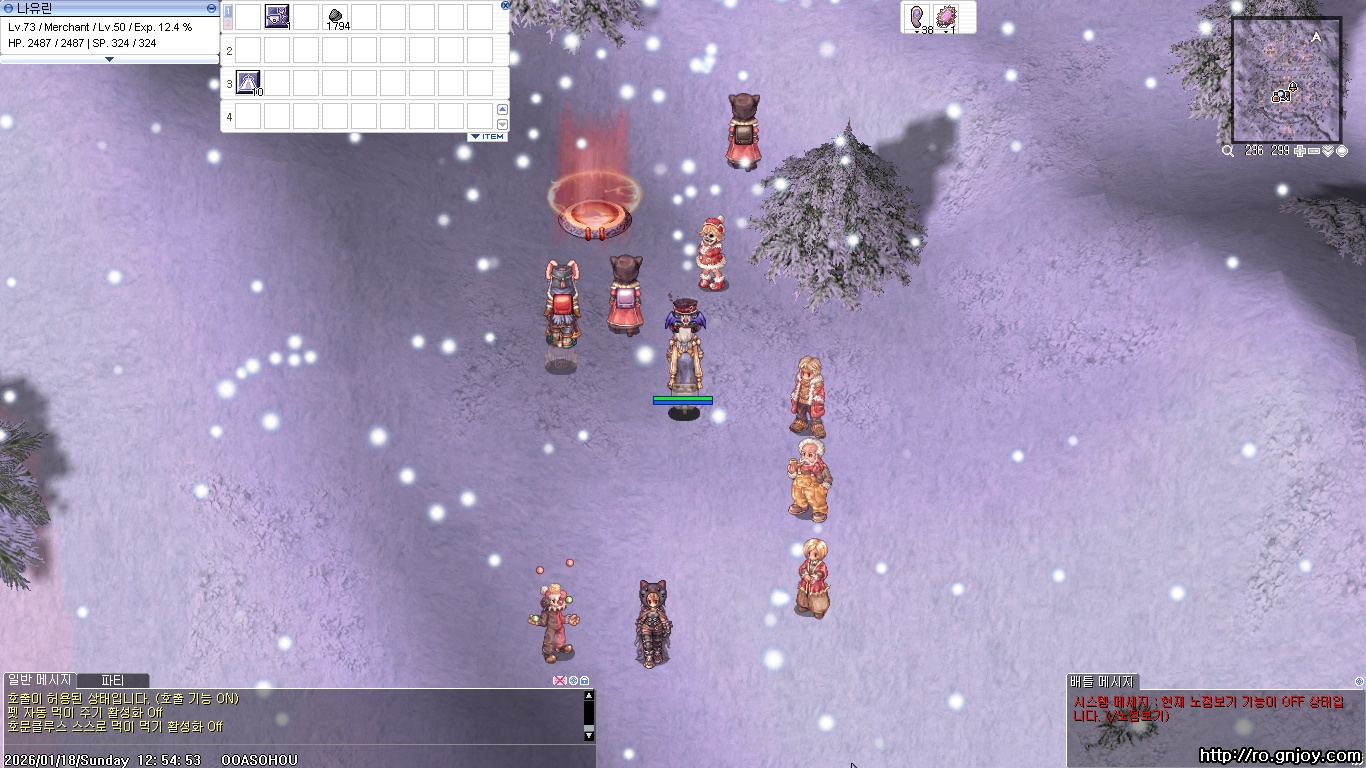This screenshot has width=1366, height=768.
Task: Toggle the chat window lock icon
Action: tap(585, 681)
